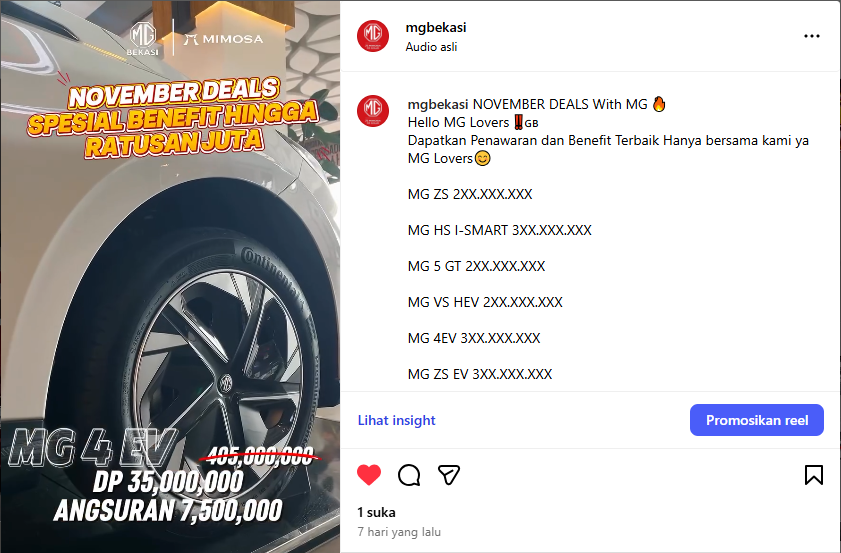Screen dimensions: 841x553
Task: View who liked via 1 suka
Action: (x=376, y=512)
